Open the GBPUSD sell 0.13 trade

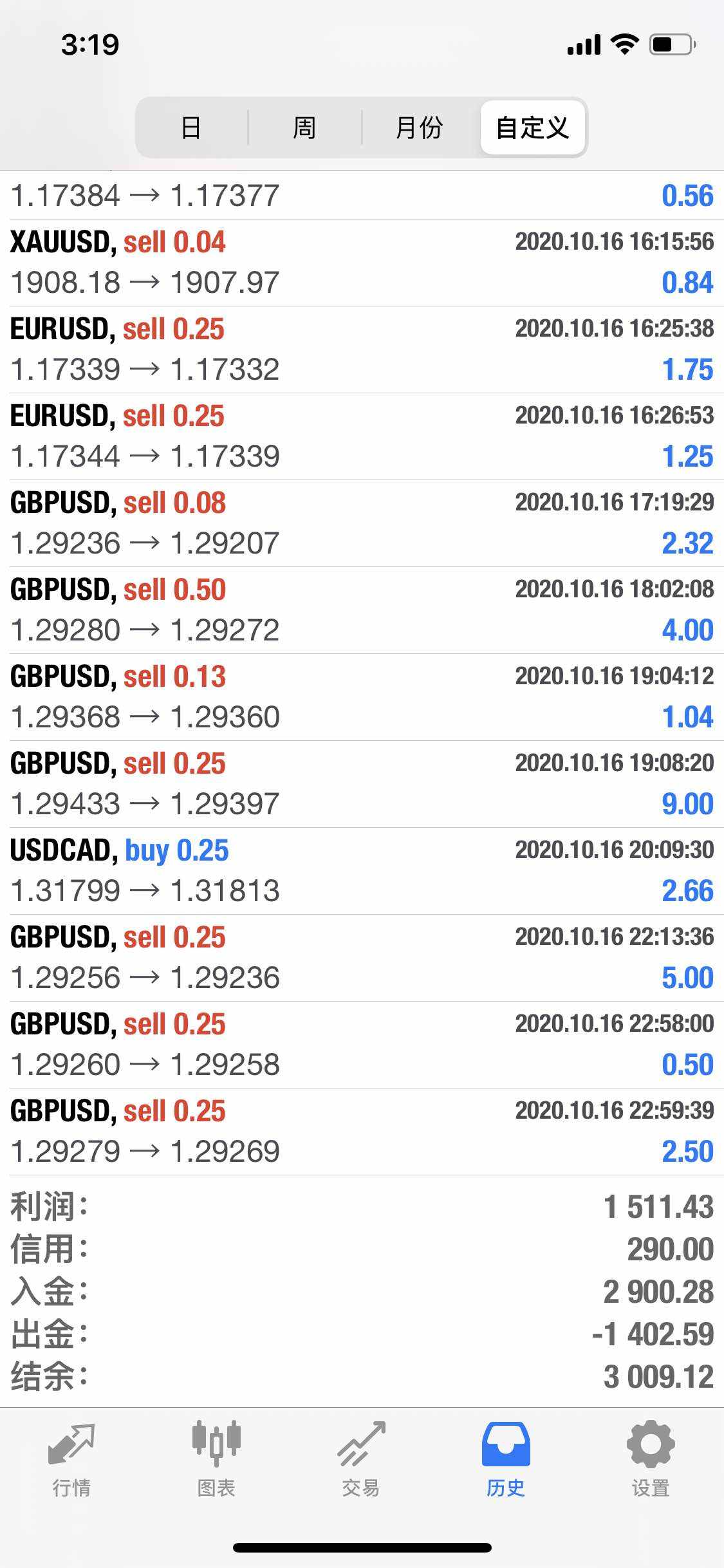[362, 697]
